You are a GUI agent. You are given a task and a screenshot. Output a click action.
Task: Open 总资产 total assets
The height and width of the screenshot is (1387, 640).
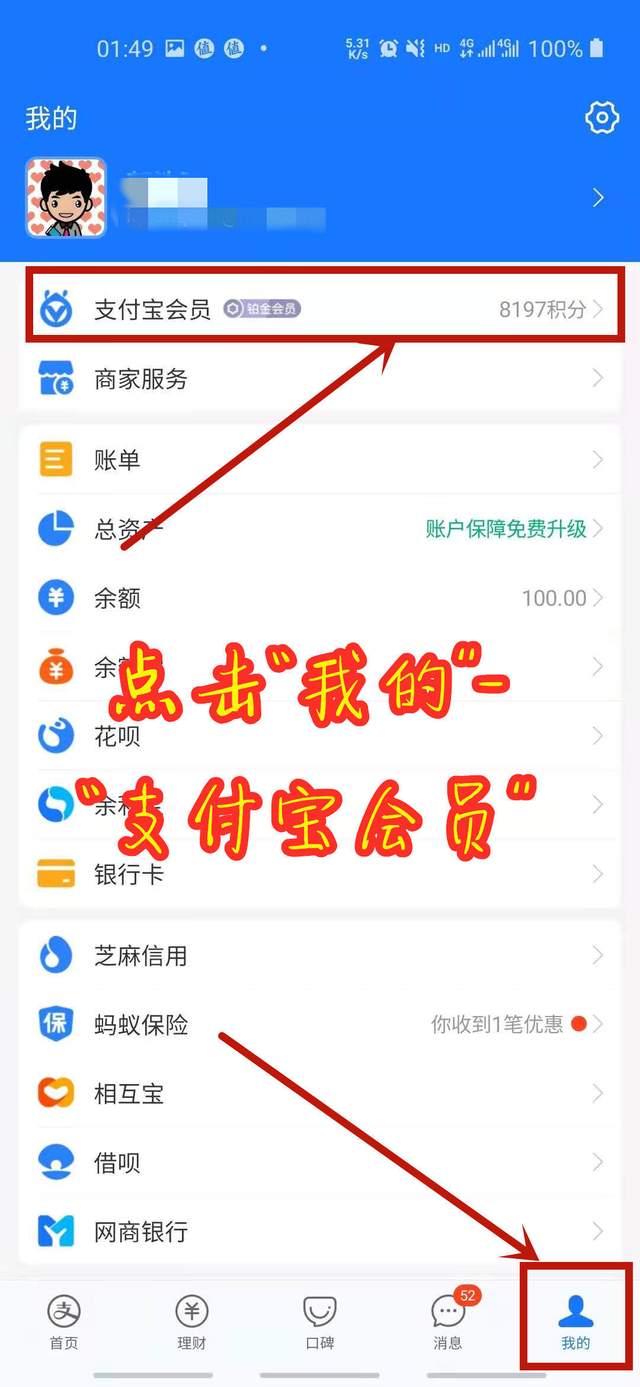pyautogui.click(x=320, y=529)
